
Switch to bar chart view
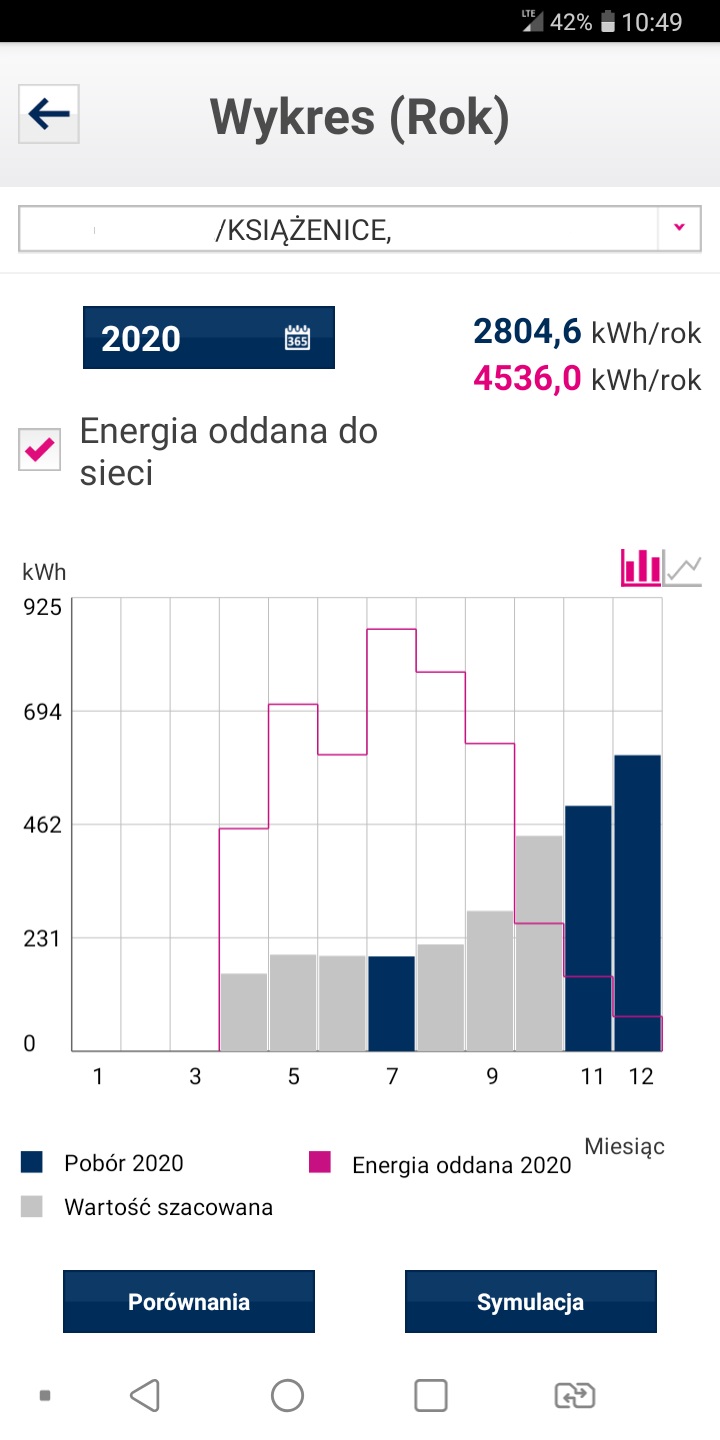[640, 567]
